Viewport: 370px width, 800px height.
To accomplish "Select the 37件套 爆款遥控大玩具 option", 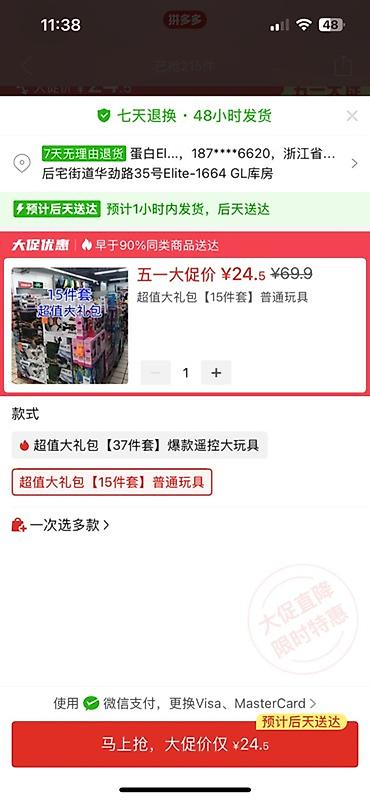I will point(139,445).
